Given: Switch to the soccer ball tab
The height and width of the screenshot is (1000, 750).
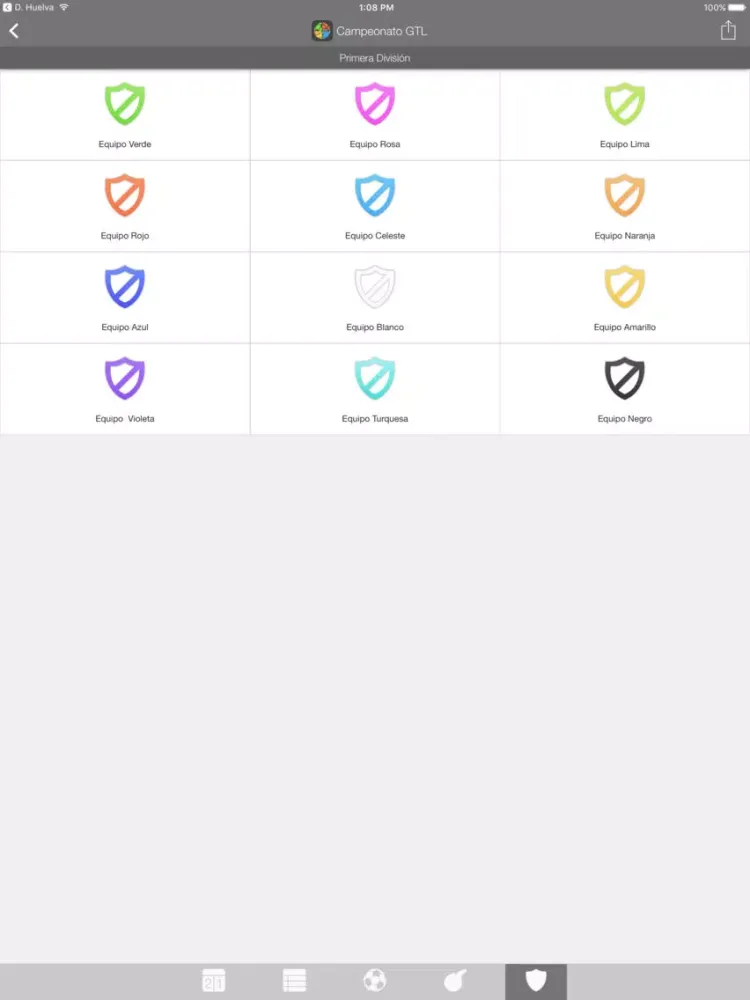Looking at the screenshot, I should click(375, 981).
